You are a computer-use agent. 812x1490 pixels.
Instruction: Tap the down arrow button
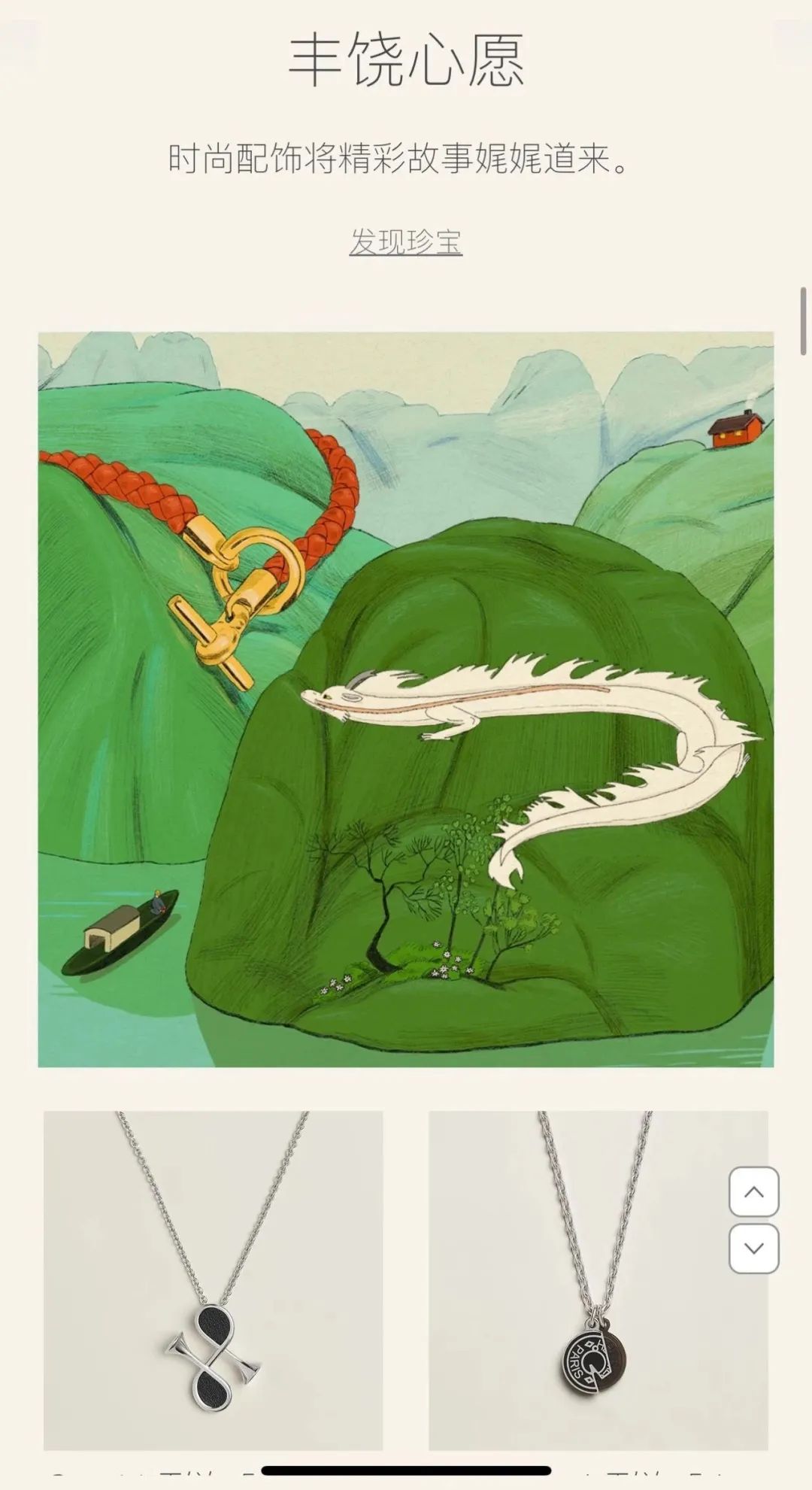753,1249
